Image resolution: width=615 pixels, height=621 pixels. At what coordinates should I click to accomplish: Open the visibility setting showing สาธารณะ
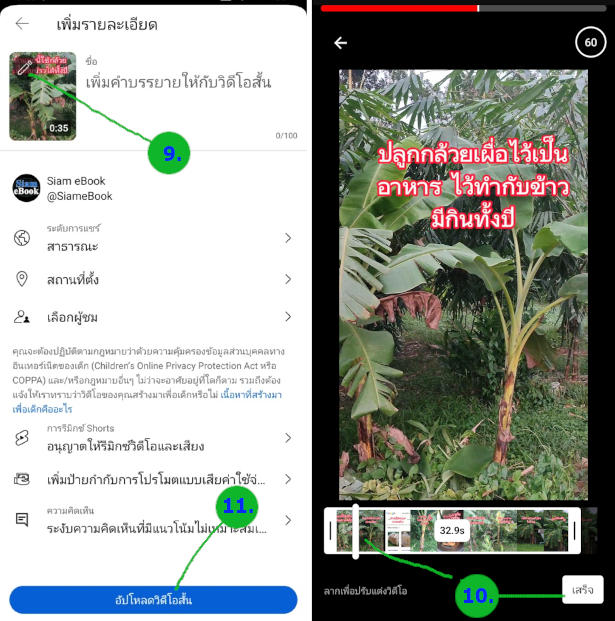pos(153,238)
